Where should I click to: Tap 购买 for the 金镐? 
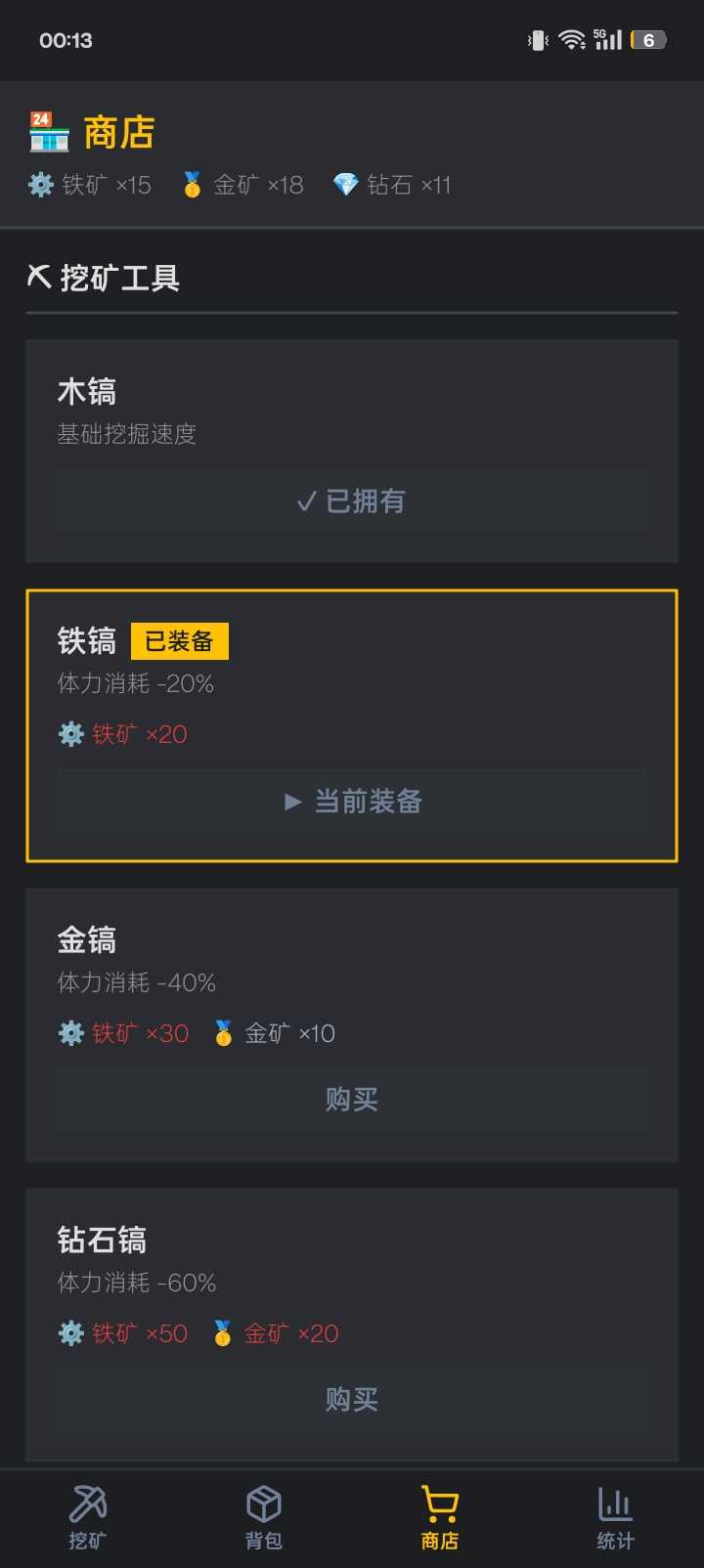pos(352,1100)
